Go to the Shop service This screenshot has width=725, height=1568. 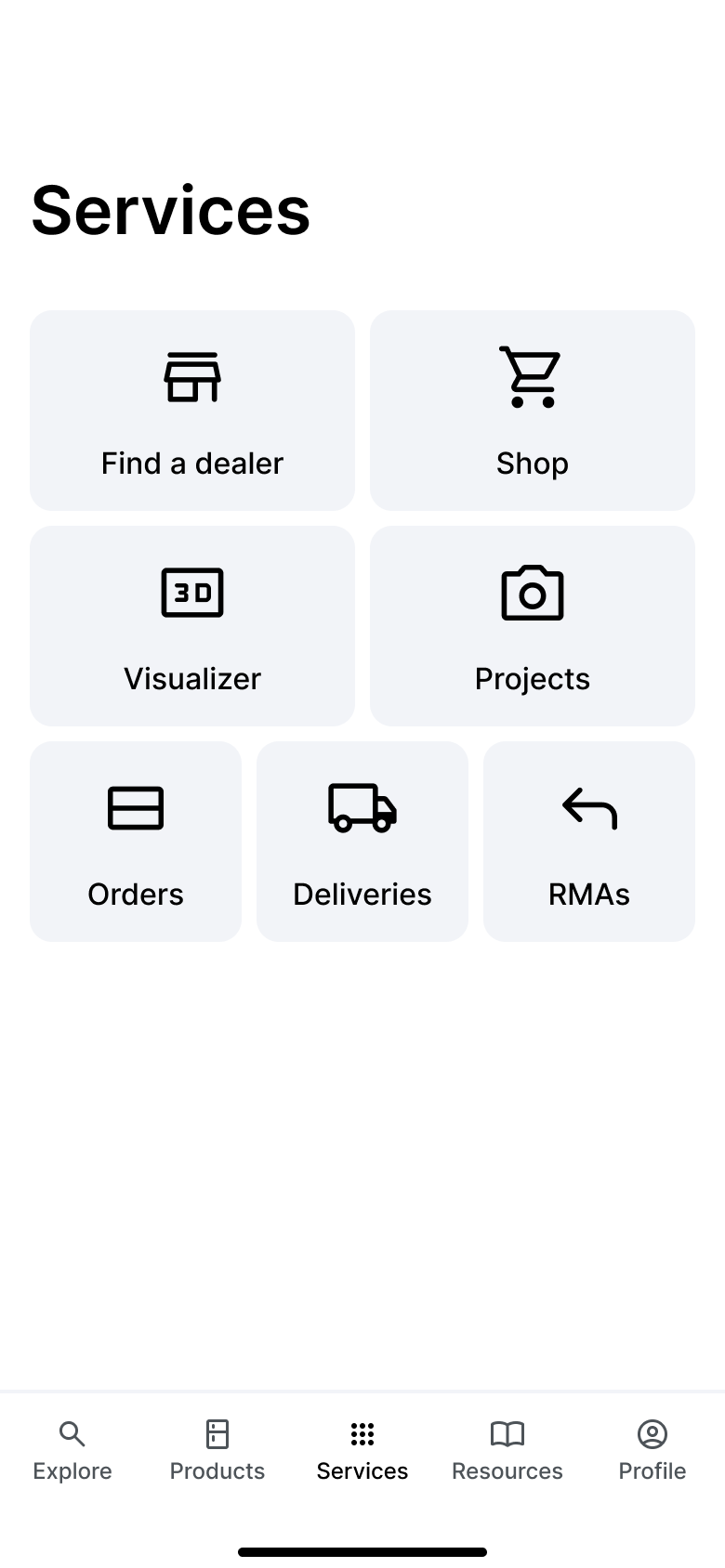coord(532,411)
